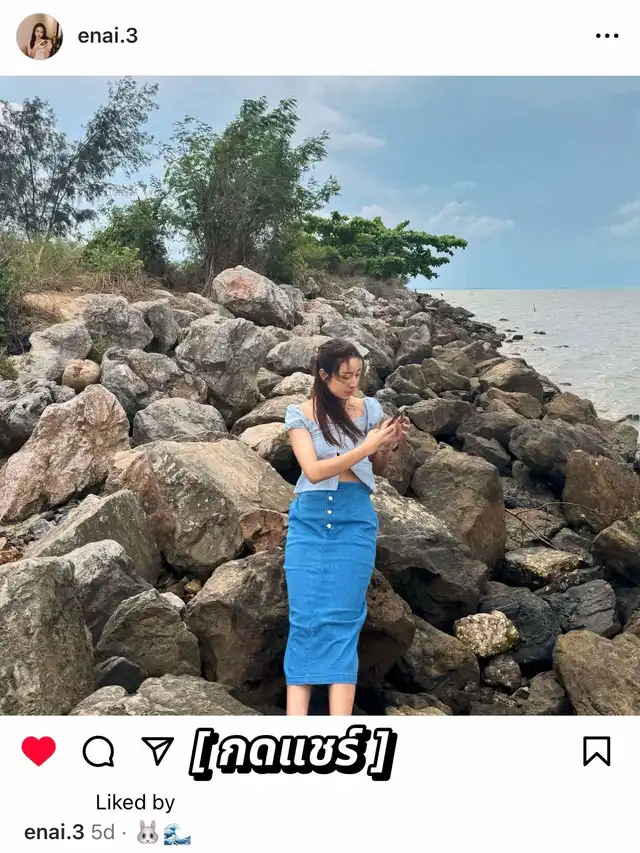Screen dimensions: 640x853
Task: Open the beach rocks photo post
Action: 320,395
